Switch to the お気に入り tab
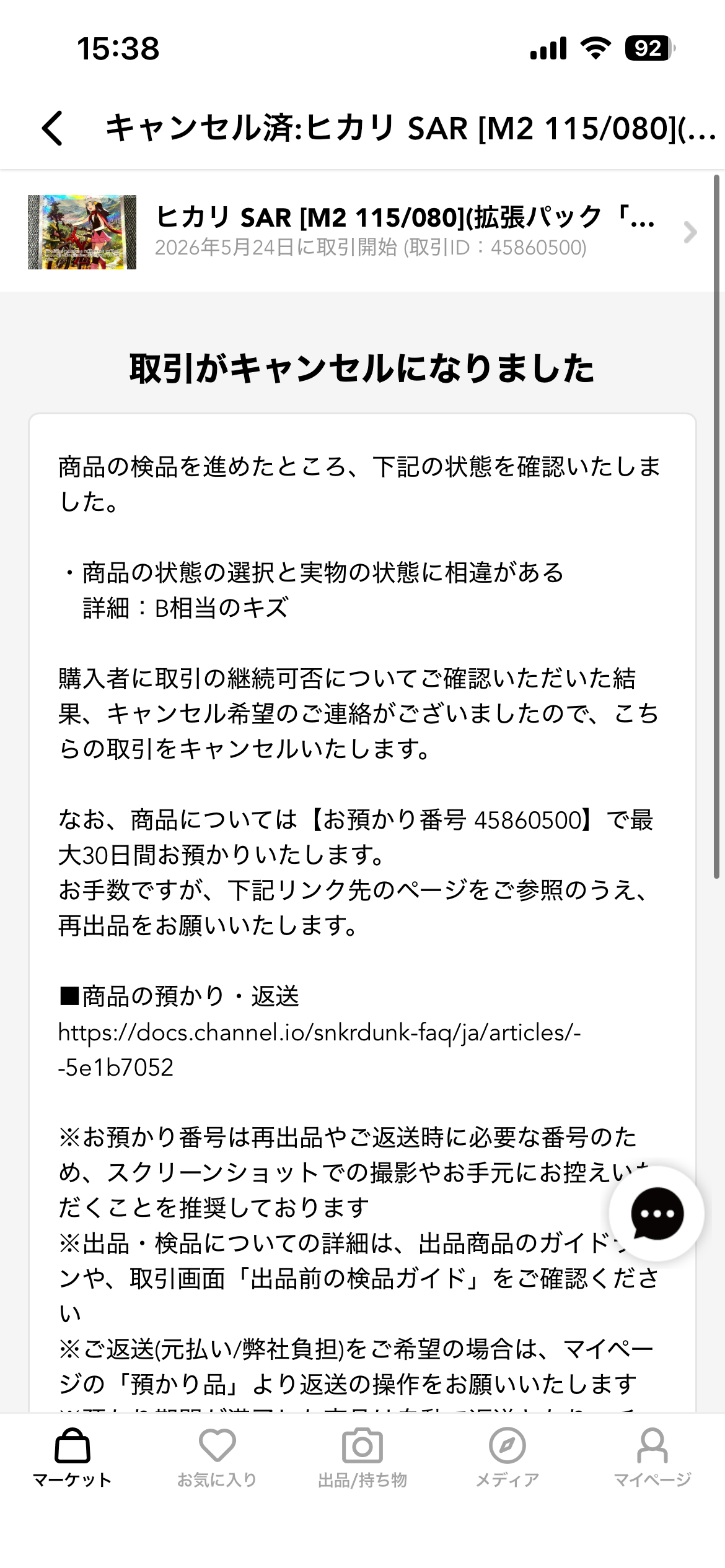 pyautogui.click(x=217, y=1458)
